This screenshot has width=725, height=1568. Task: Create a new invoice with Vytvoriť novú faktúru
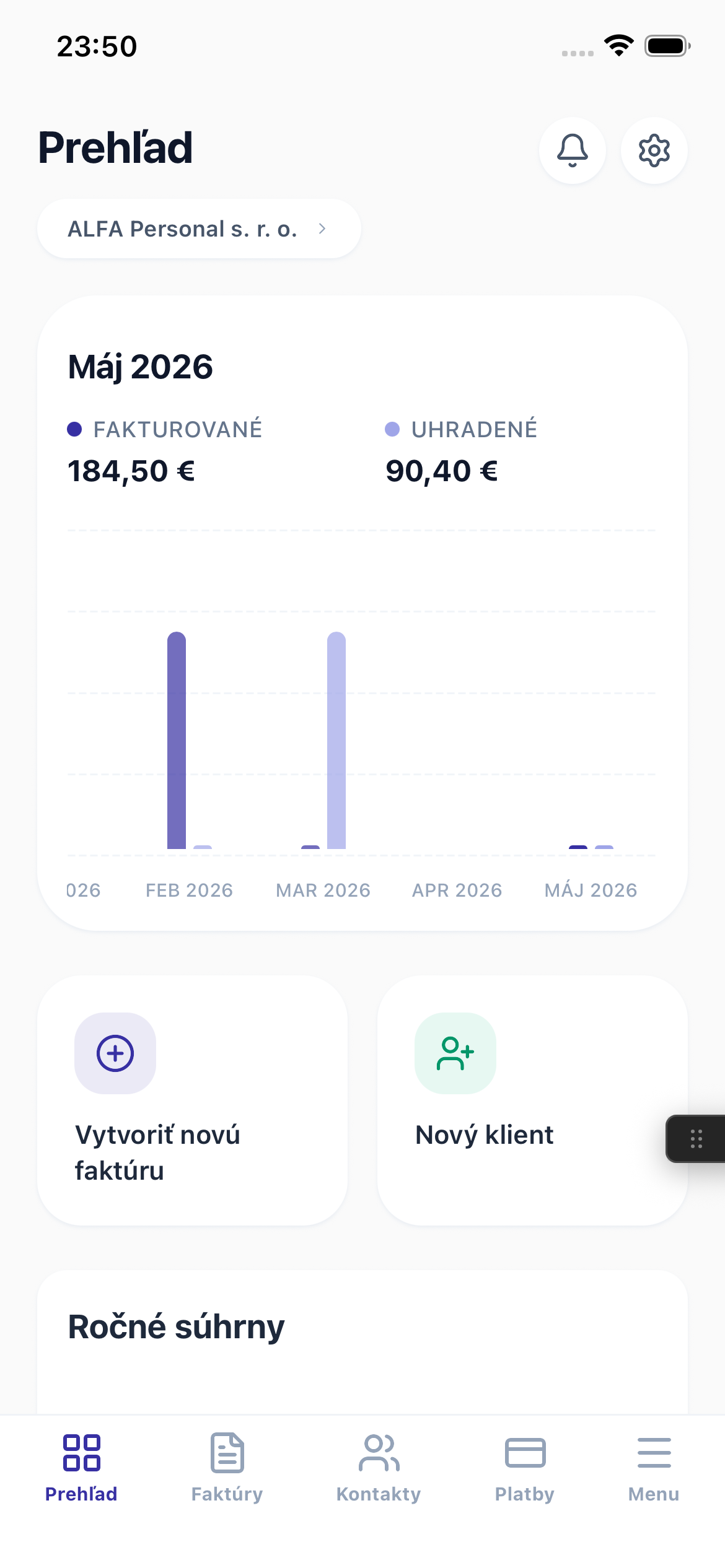[x=192, y=1100]
